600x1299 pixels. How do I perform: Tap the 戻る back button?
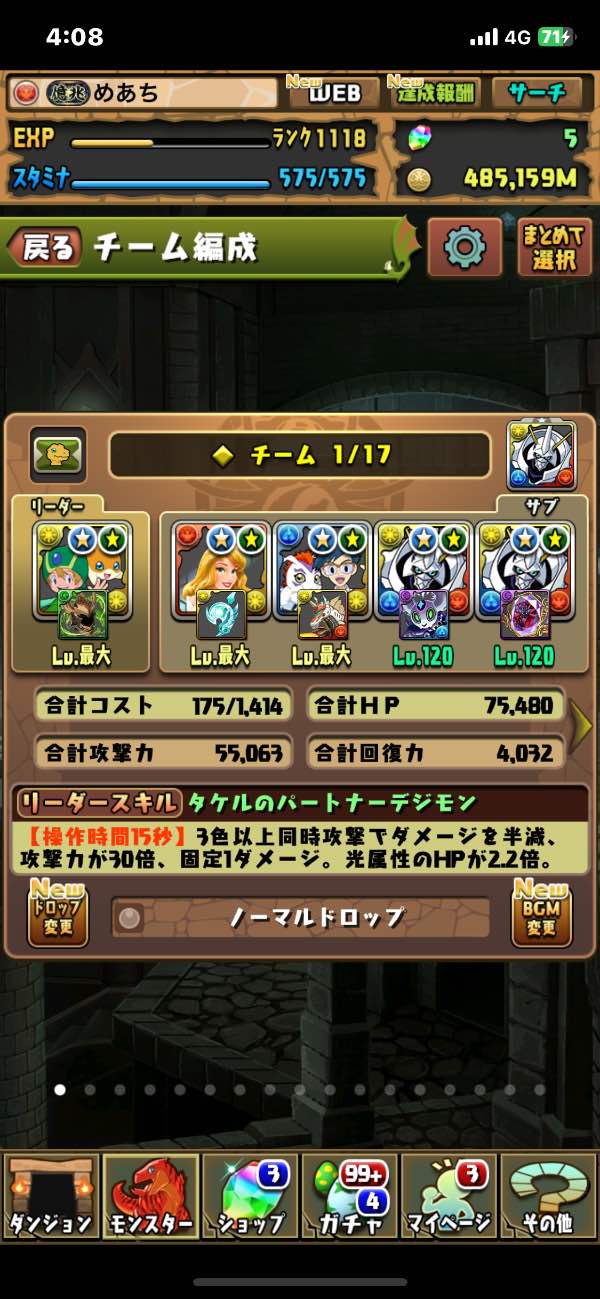coord(47,248)
